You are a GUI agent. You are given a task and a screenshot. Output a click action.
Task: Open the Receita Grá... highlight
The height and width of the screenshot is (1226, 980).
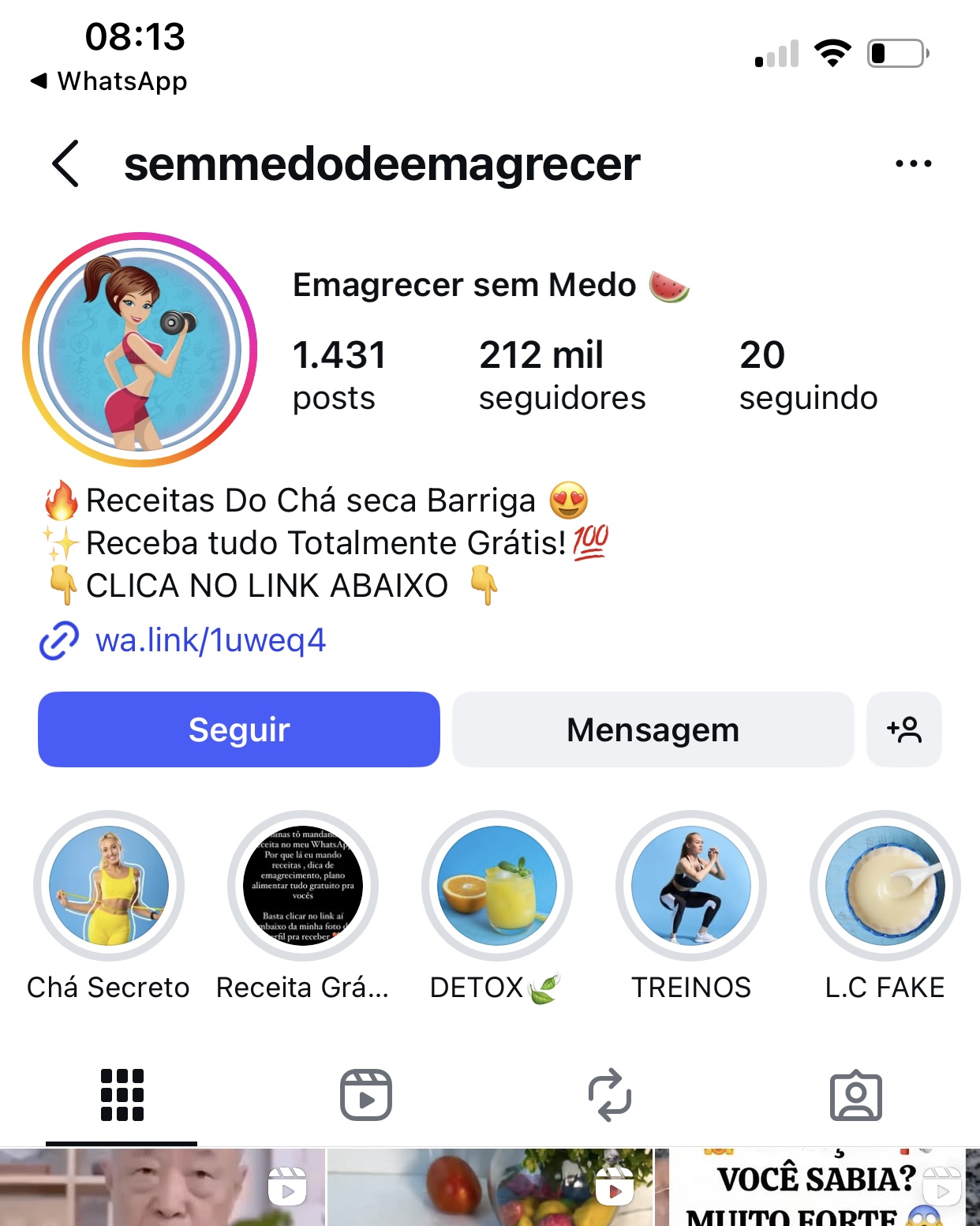click(303, 886)
